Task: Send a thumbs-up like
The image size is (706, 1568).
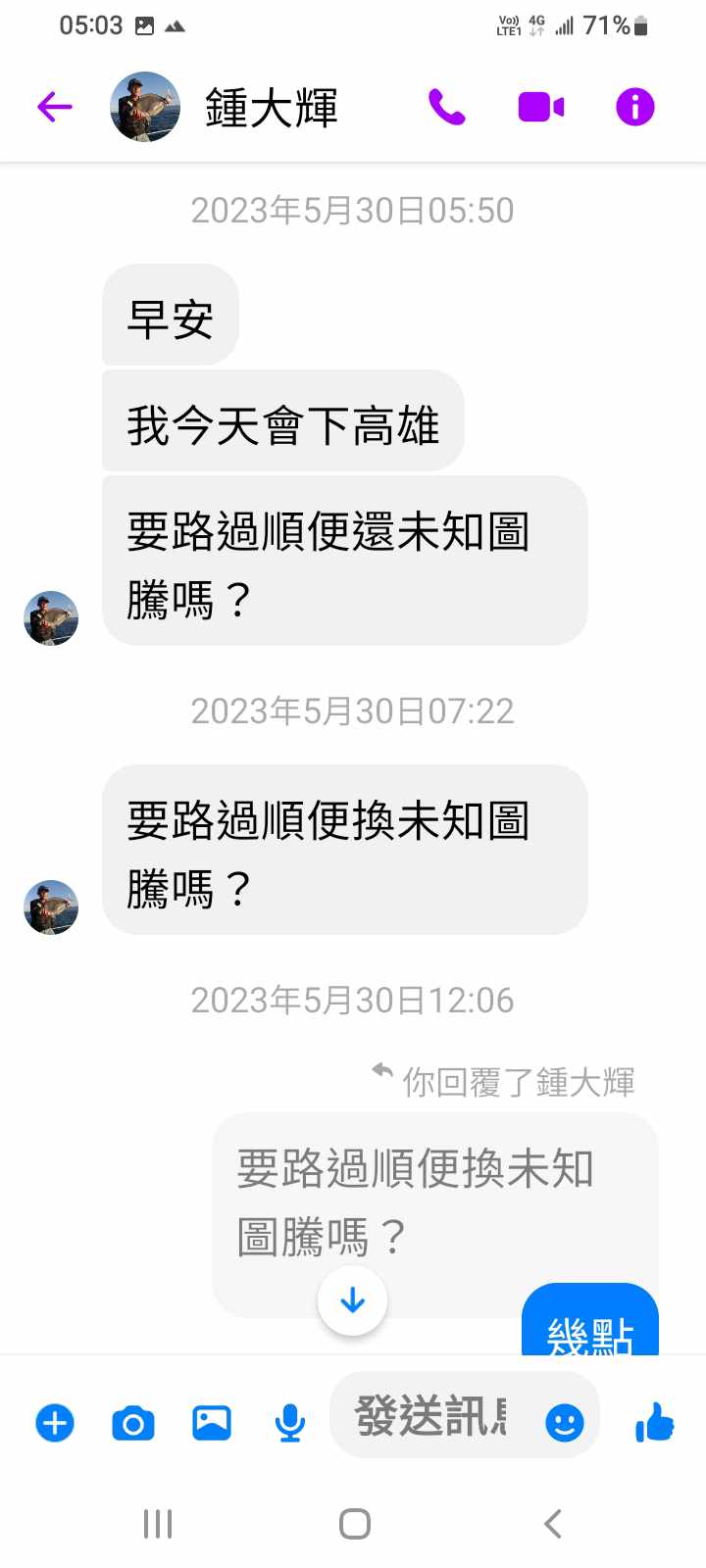Action: [655, 1422]
